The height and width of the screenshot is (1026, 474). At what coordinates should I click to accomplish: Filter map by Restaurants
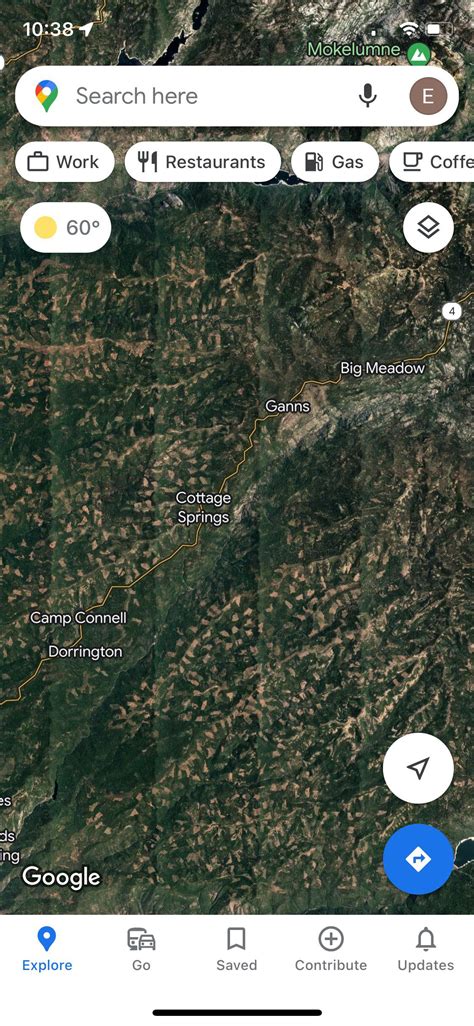[x=202, y=162]
